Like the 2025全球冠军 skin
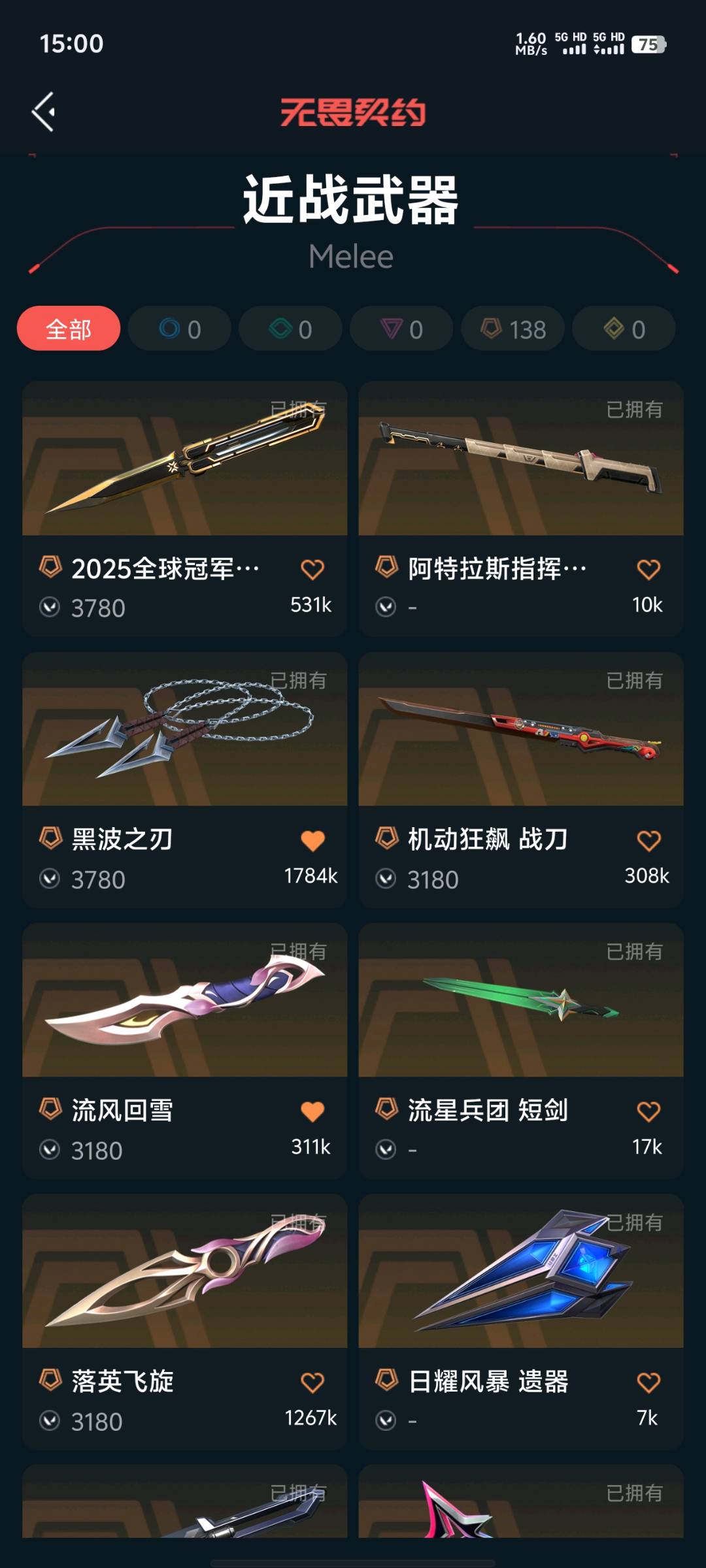 [x=312, y=569]
